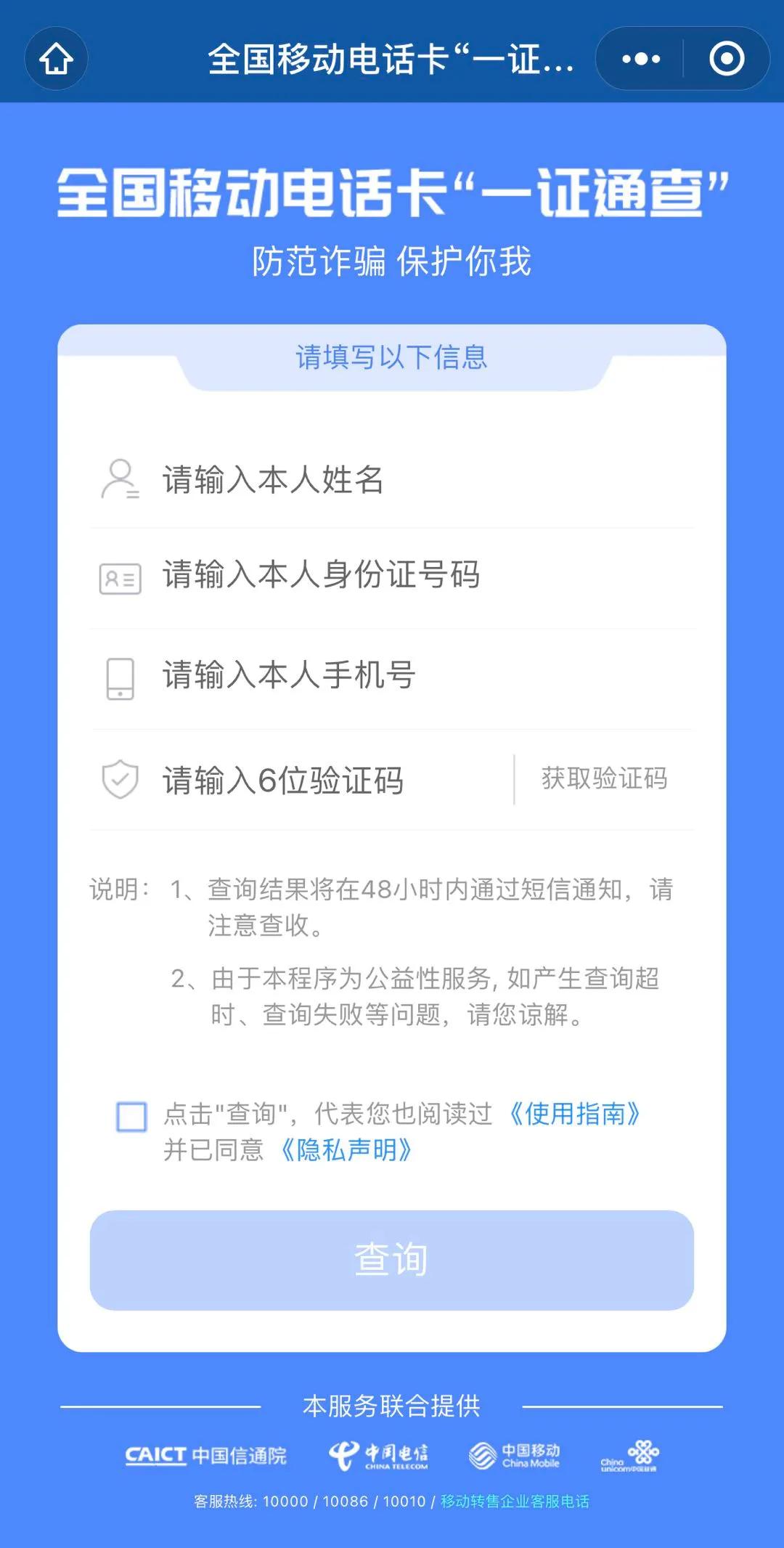
Task: Click the name input field 请输入本人姓名
Action: click(x=327, y=479)
